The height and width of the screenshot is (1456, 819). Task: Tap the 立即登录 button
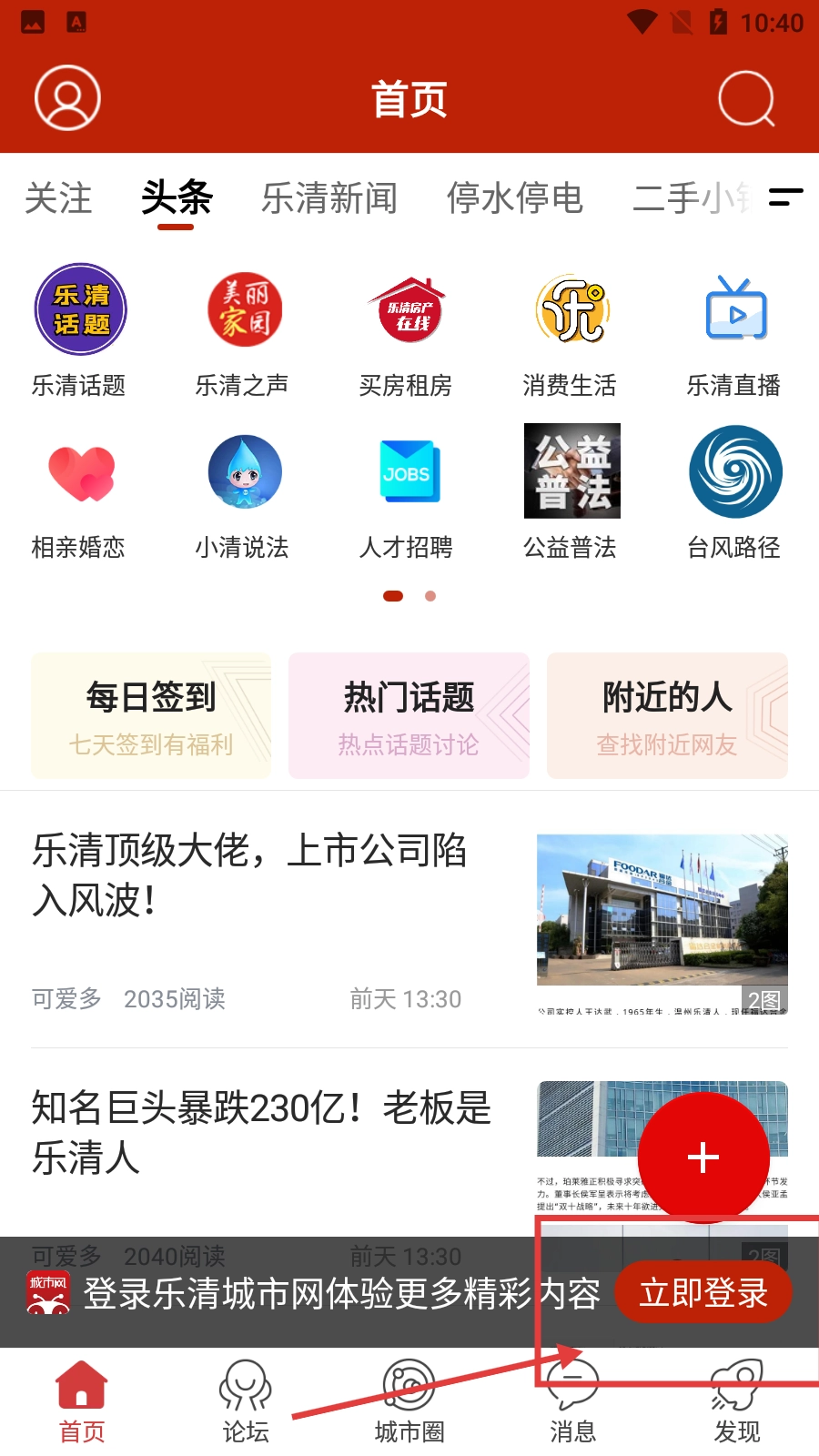coord(703,1293)
